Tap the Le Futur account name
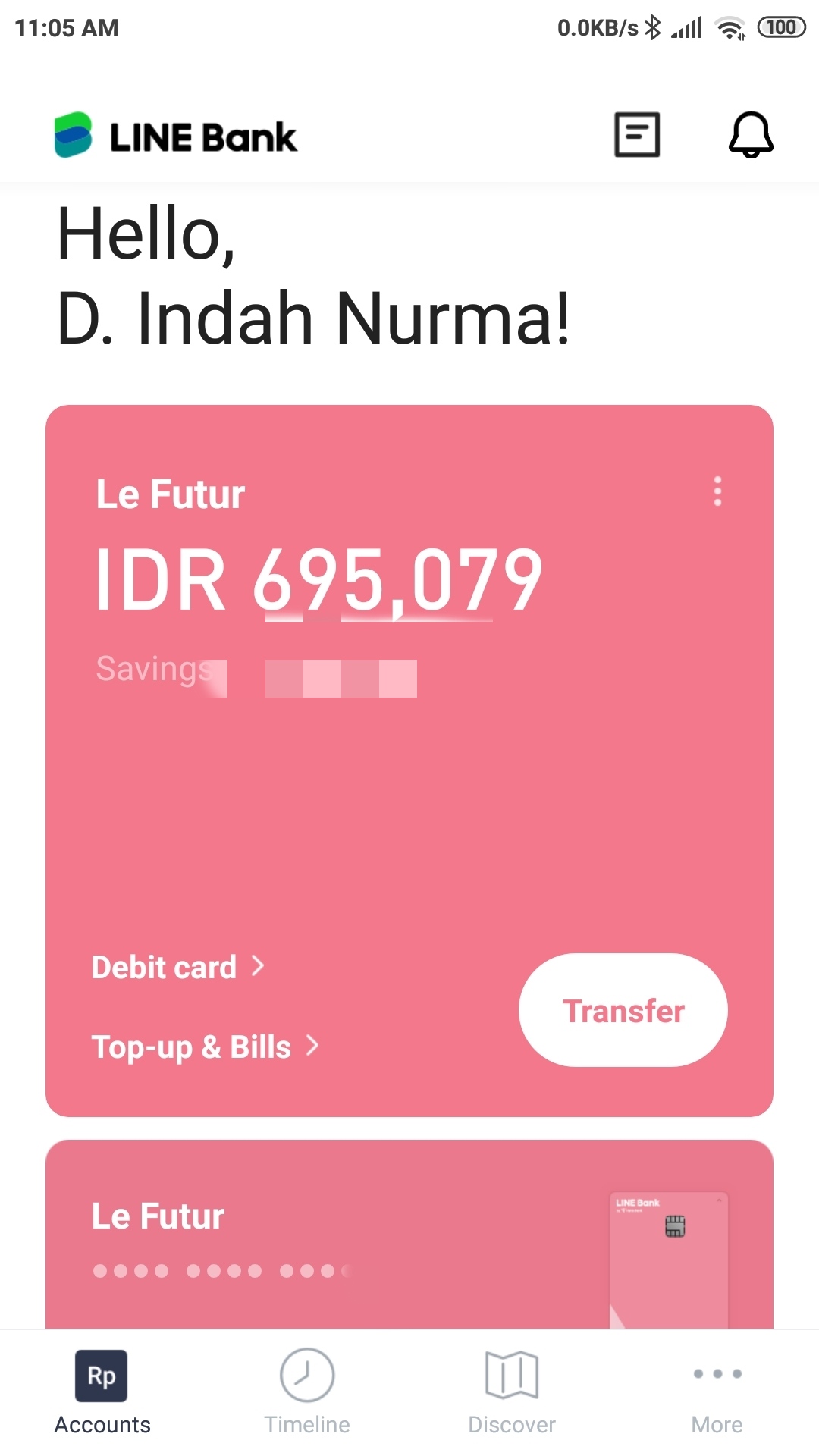 171,494
